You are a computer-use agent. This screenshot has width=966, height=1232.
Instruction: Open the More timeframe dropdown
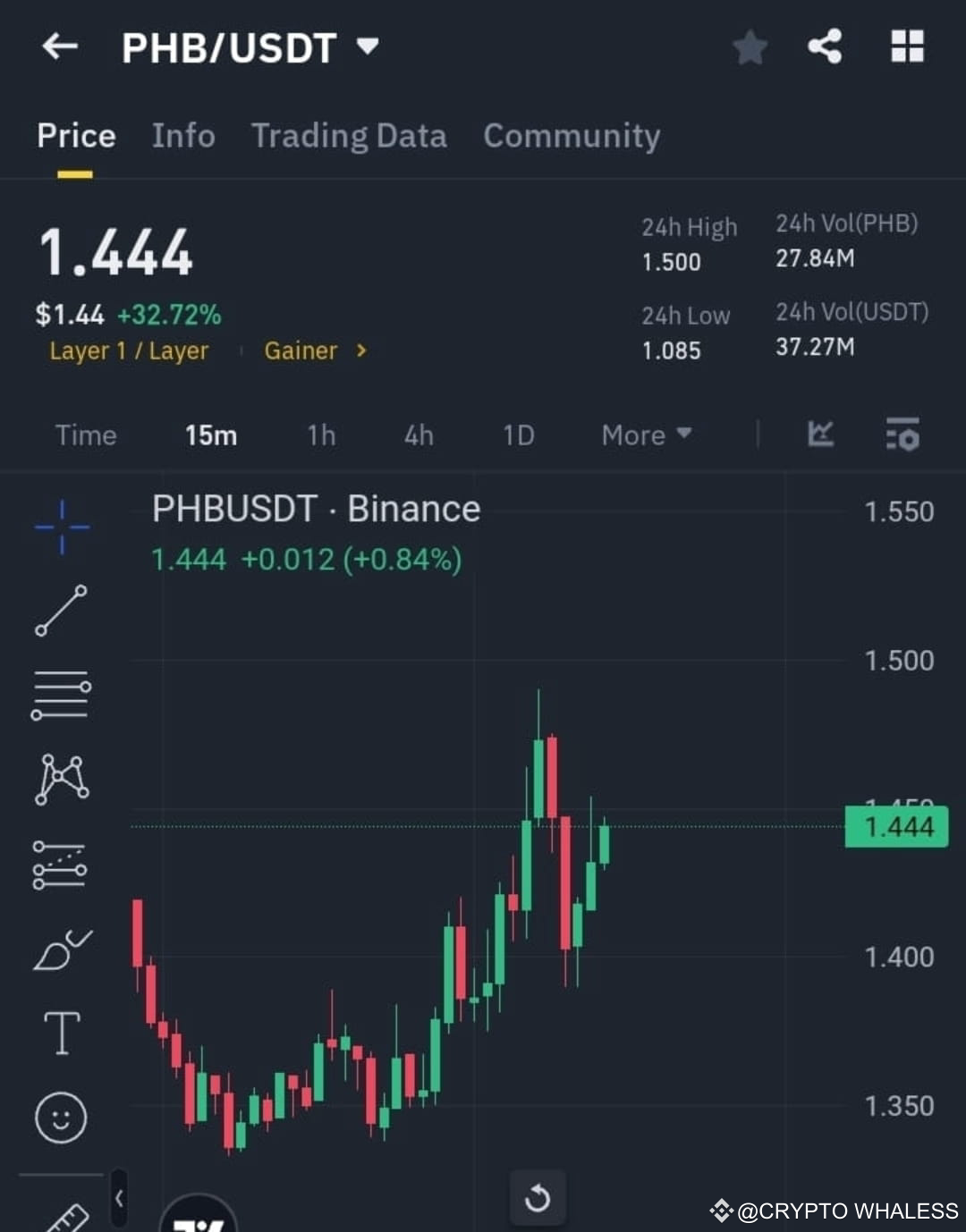pos(644,435)
